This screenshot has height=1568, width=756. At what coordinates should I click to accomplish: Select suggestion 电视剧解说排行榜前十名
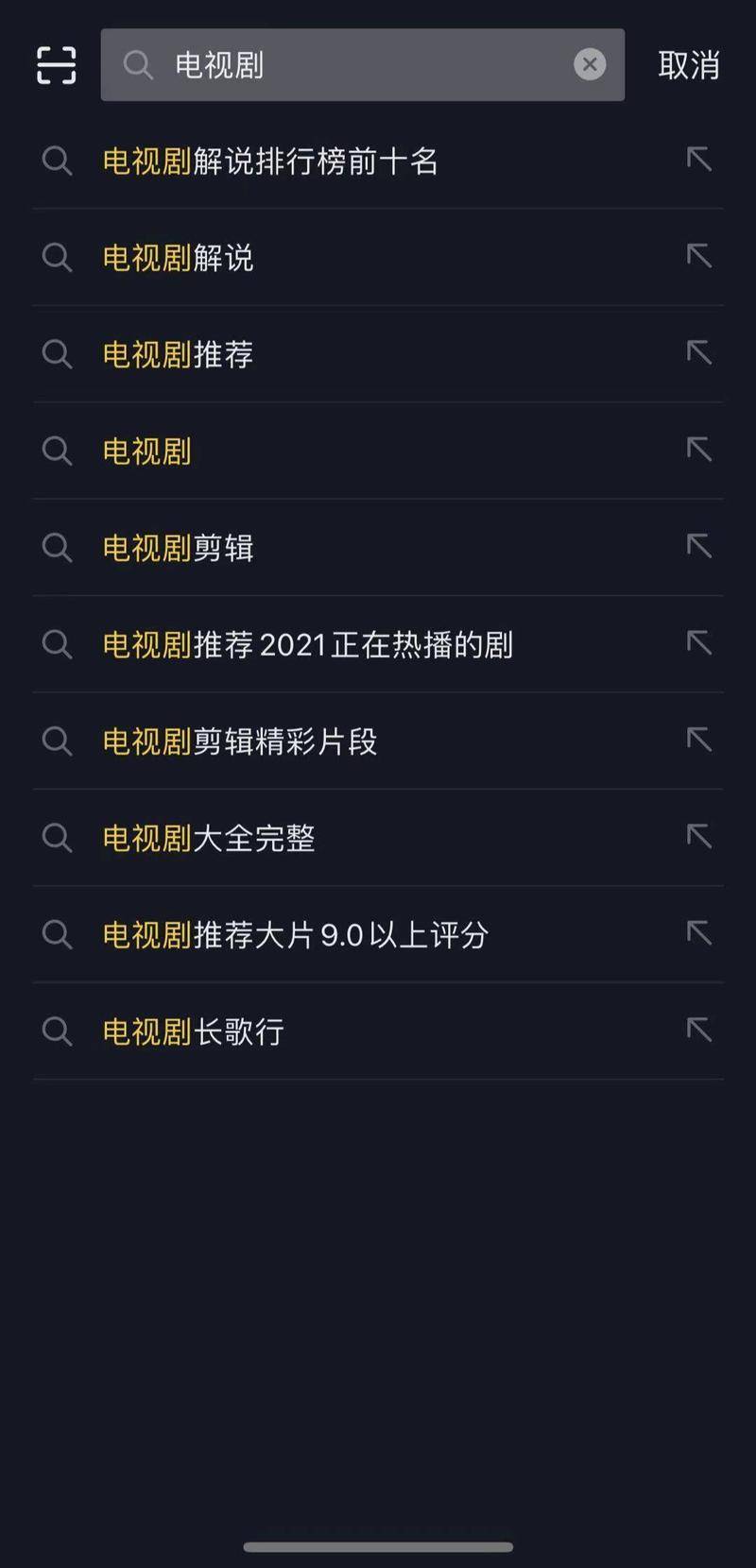[378, 161]
